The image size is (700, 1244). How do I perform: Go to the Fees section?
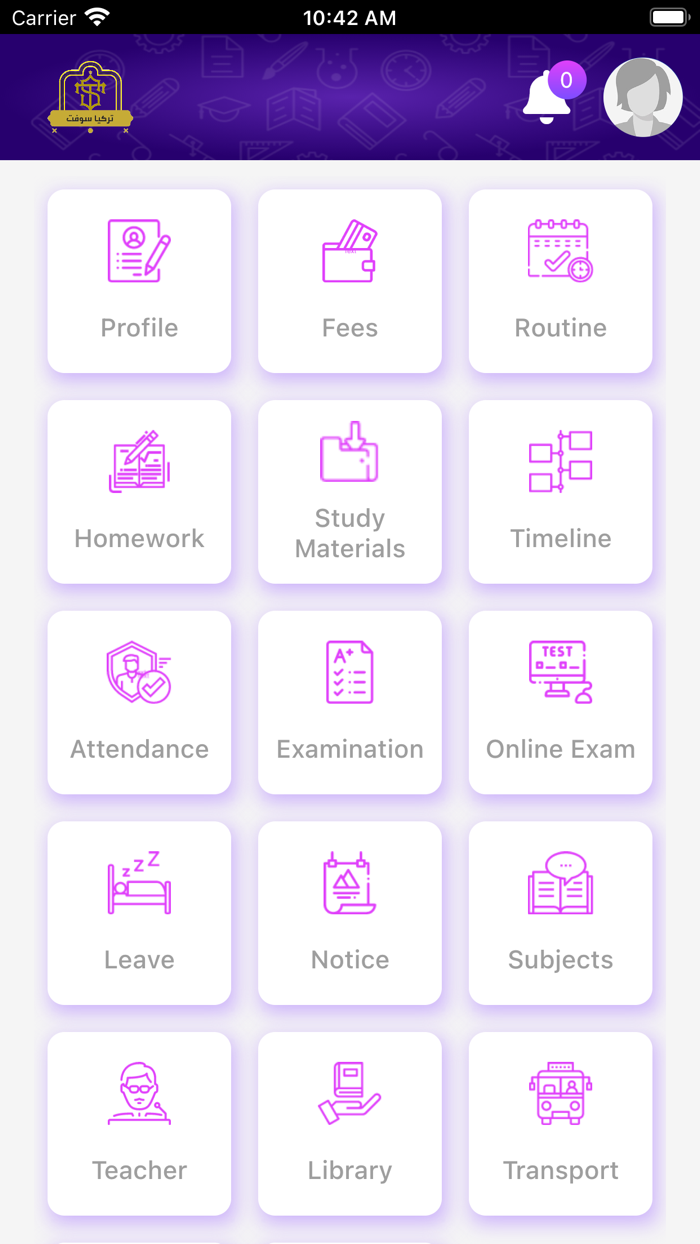350,281
